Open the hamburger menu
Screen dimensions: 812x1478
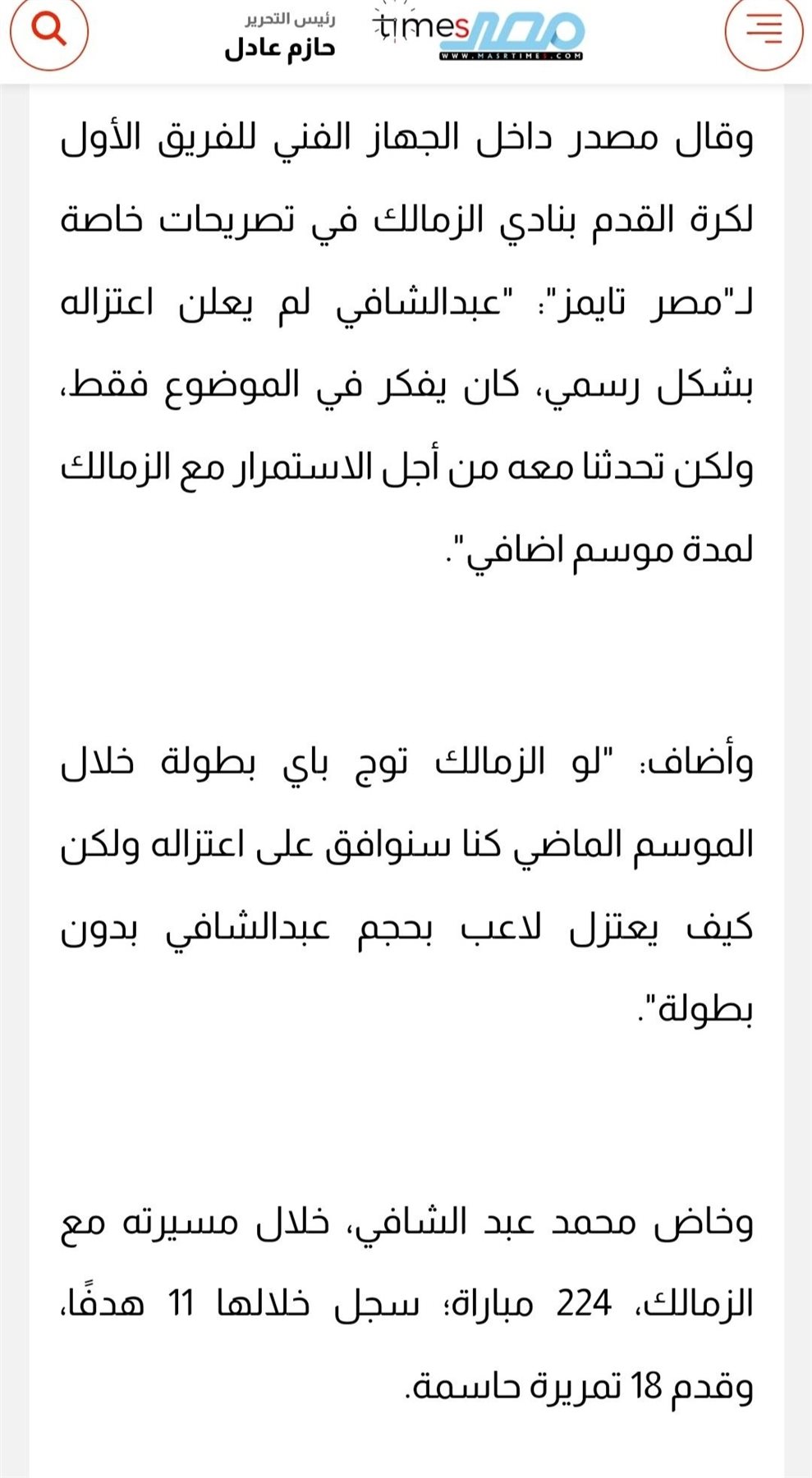764,33
